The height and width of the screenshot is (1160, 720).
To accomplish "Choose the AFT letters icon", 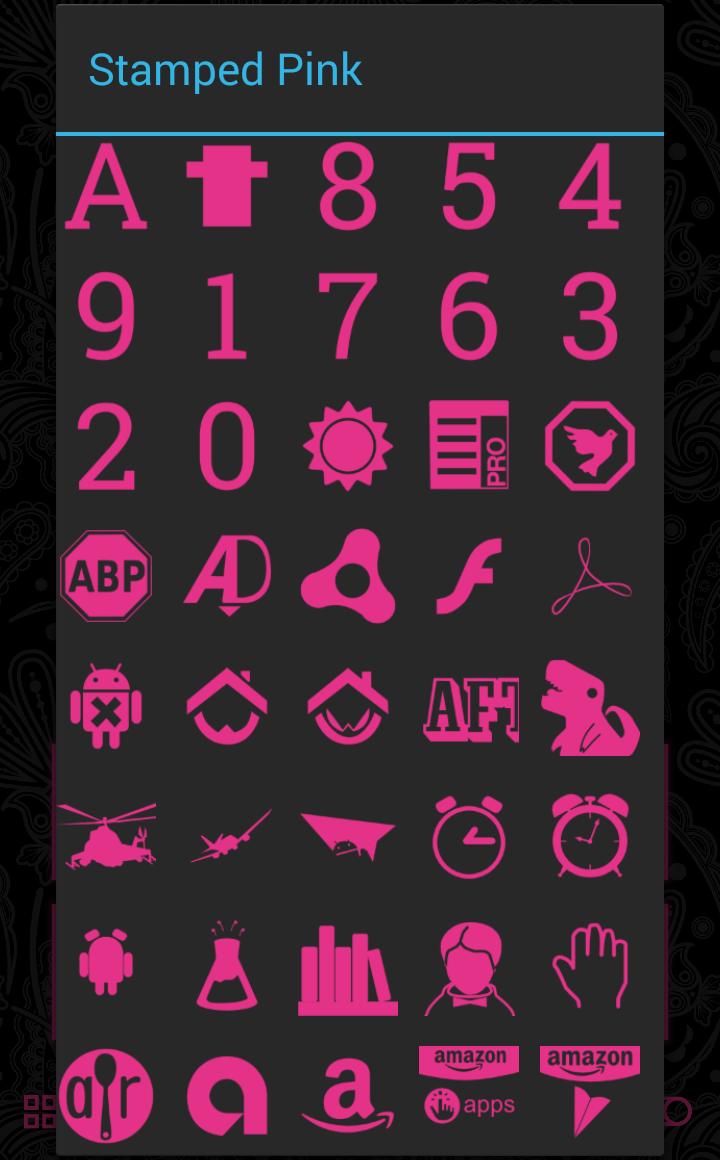I will [469, 708].
